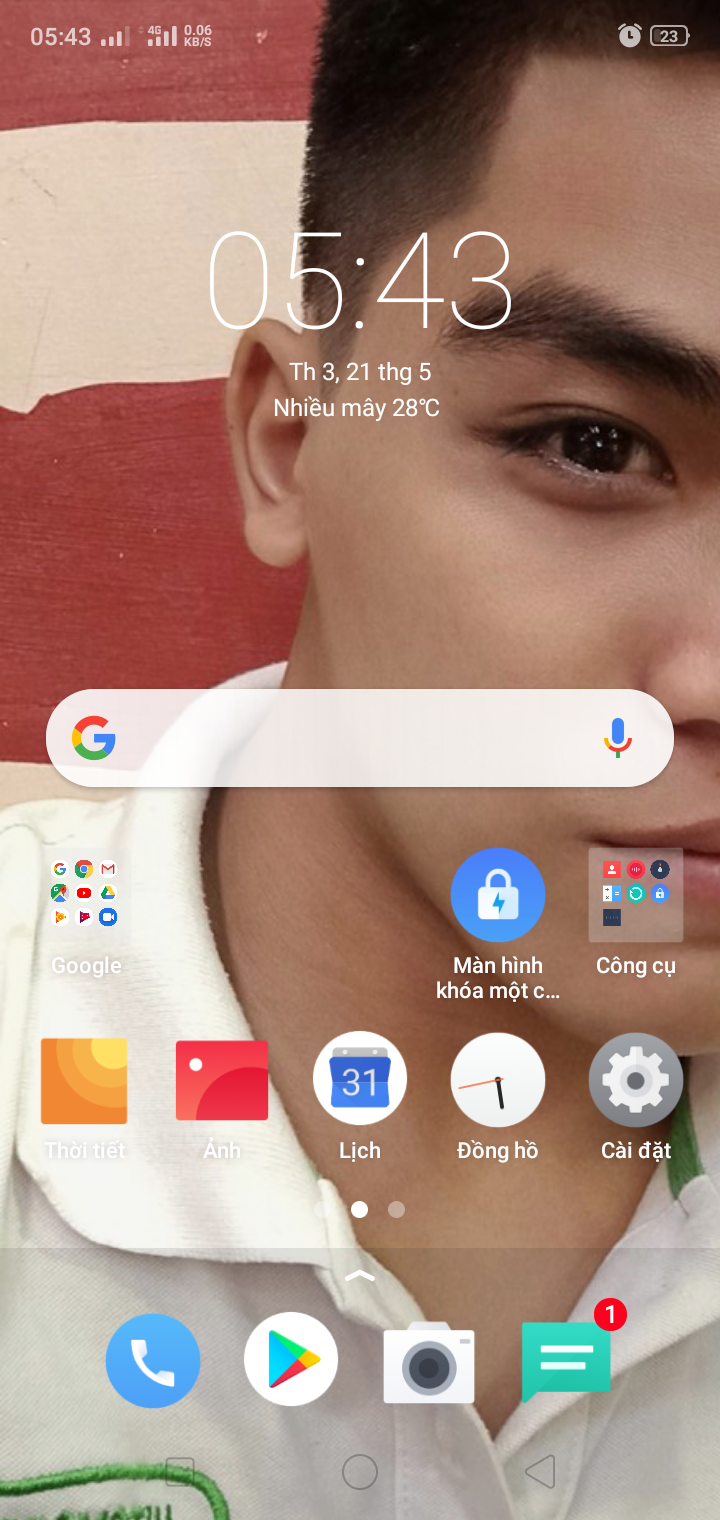Screen dimensions: 720x1520
Task: Open the Đồng hồ clock app
Action: pos(498,1080)
